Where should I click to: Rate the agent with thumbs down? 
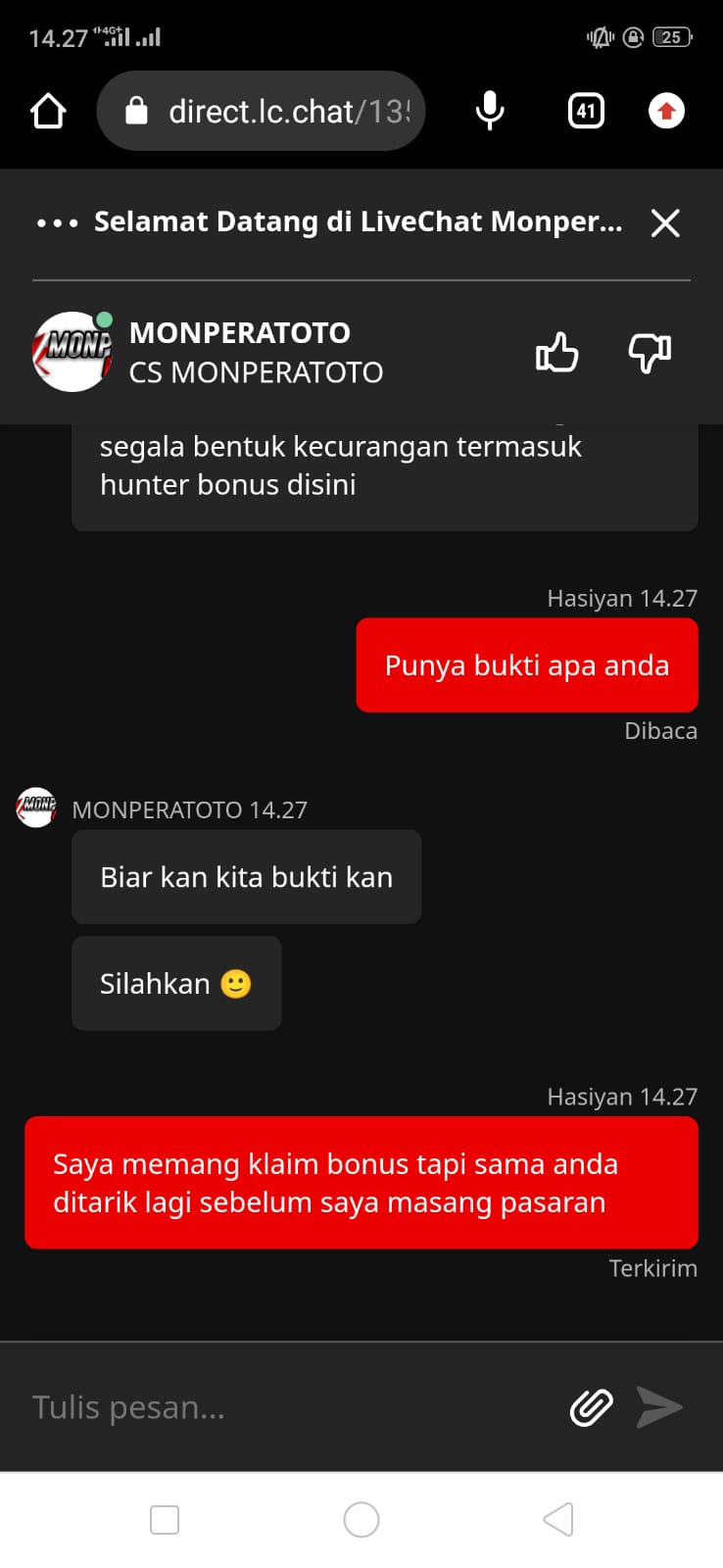coord(649,353)
